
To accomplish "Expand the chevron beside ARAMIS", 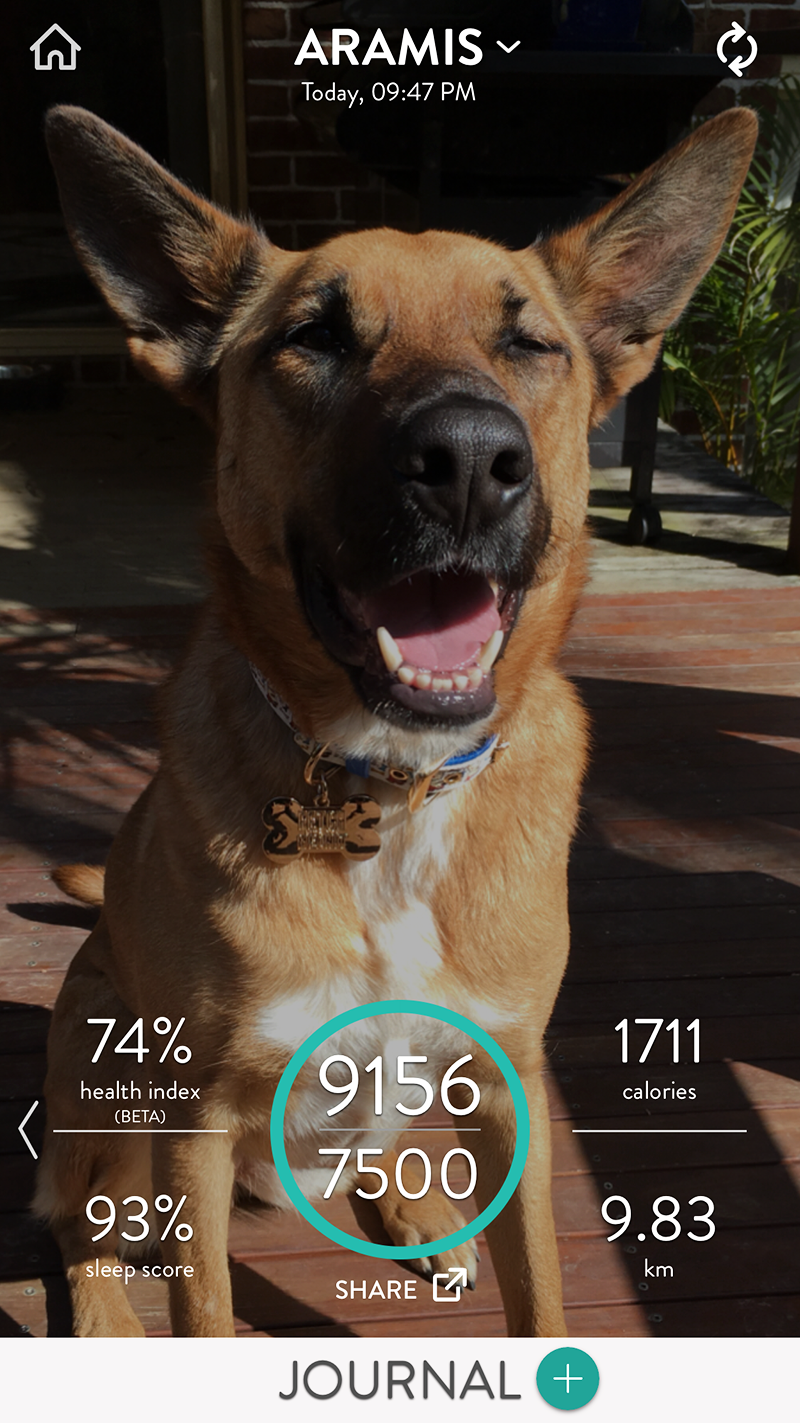I will point(506,46).
